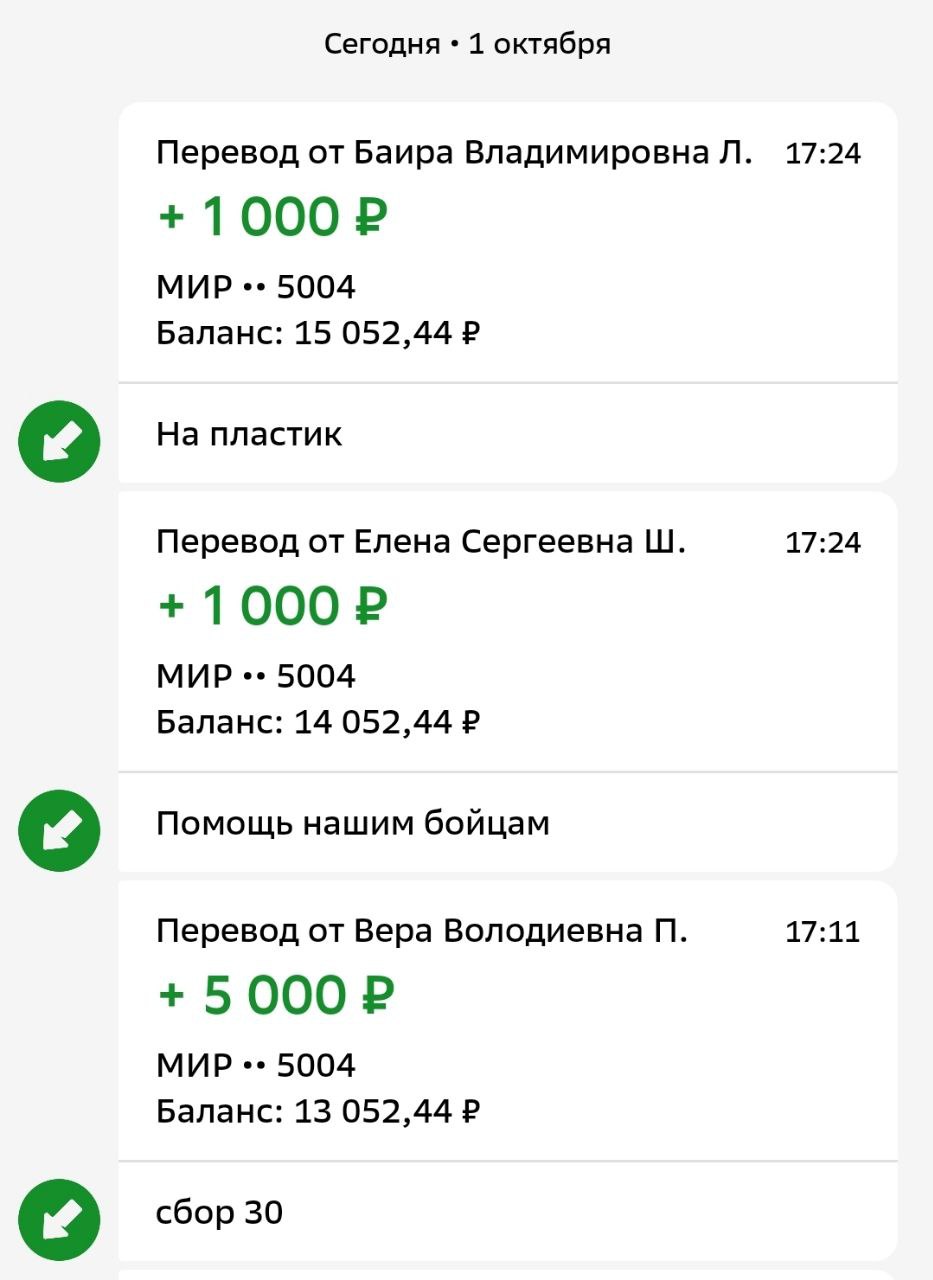Image resolution: width=933 pixels, height=1280 pixels.
Task: Open the 5 000 ₽ transfer from Вера Володиевна П.
Action: (507, 1021)
